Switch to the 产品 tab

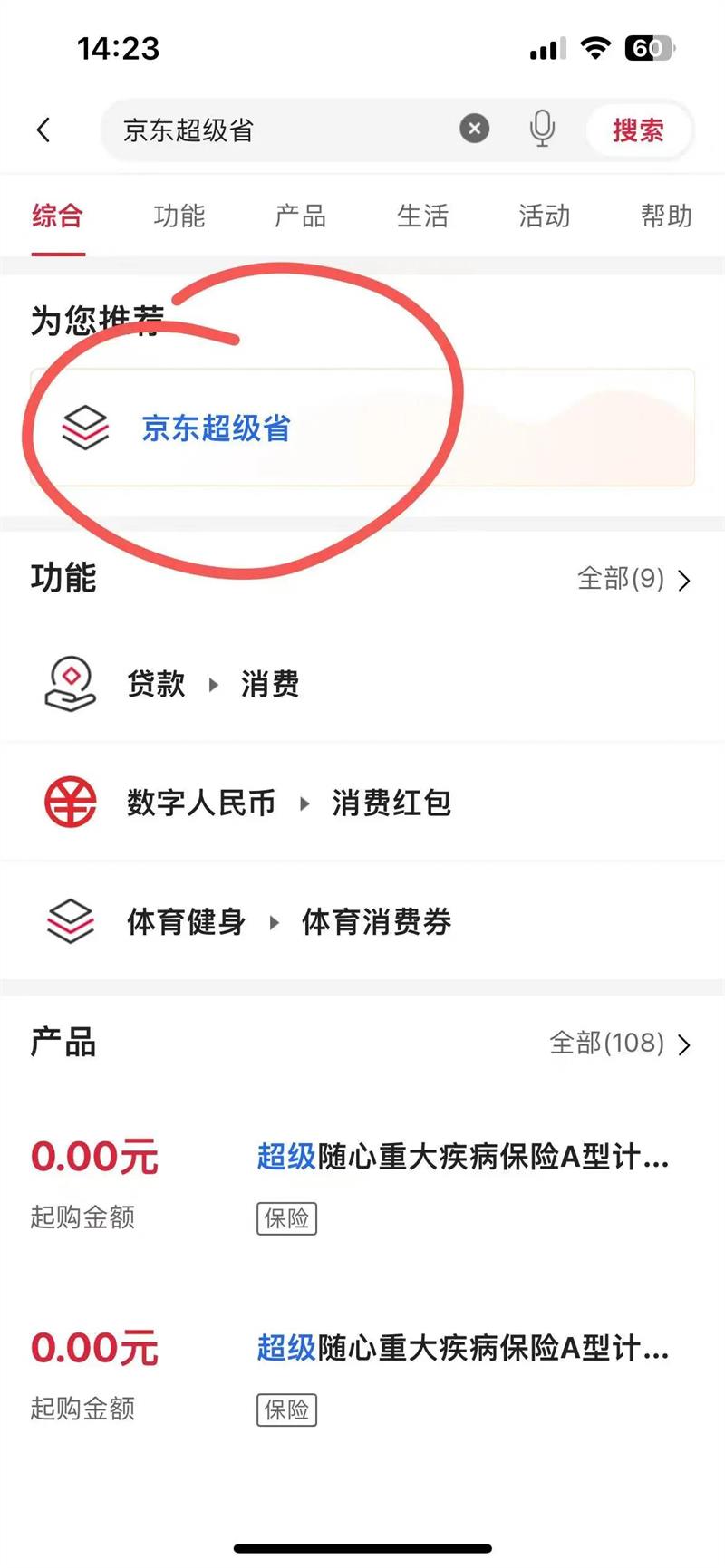[300, 216]
